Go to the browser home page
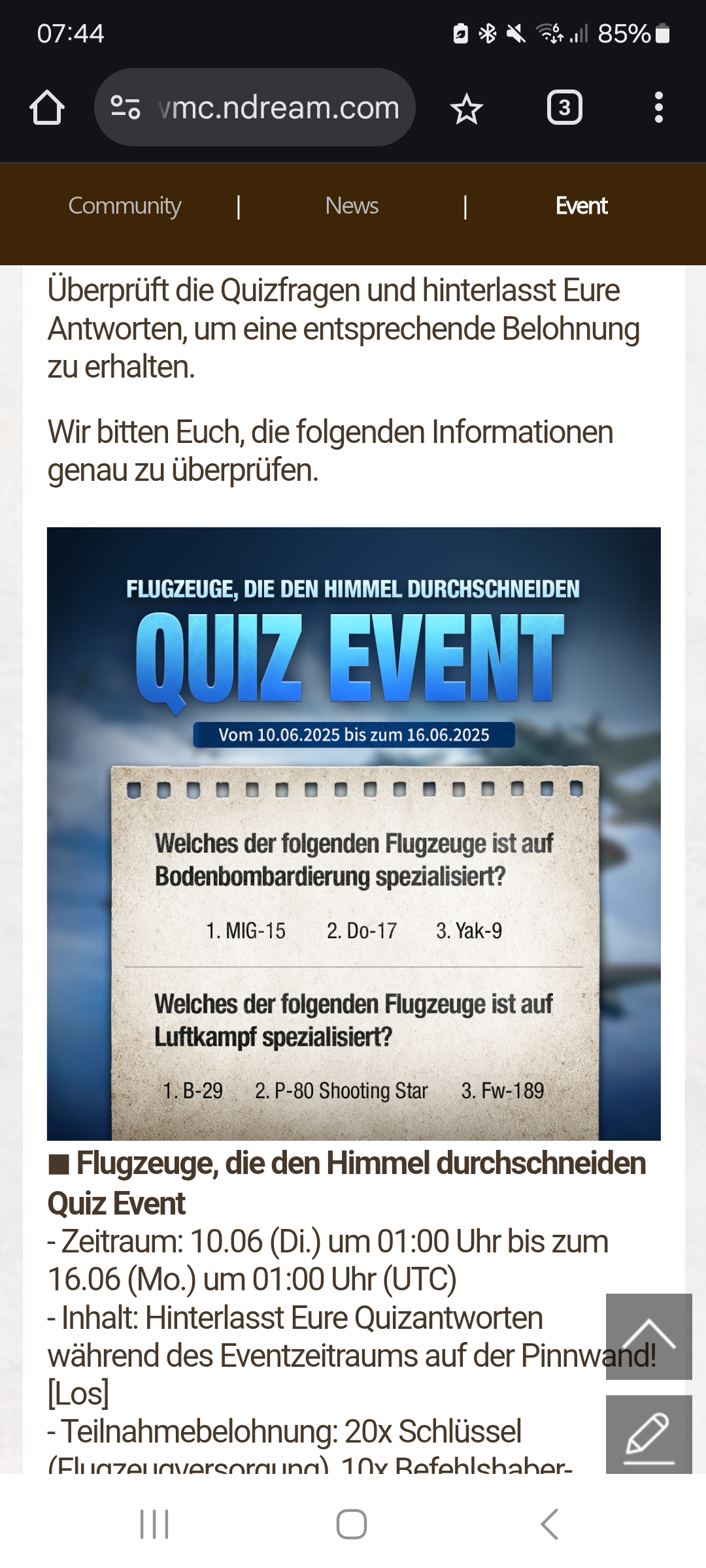Screen dimensions: 706x1568 tap(47, 108)
